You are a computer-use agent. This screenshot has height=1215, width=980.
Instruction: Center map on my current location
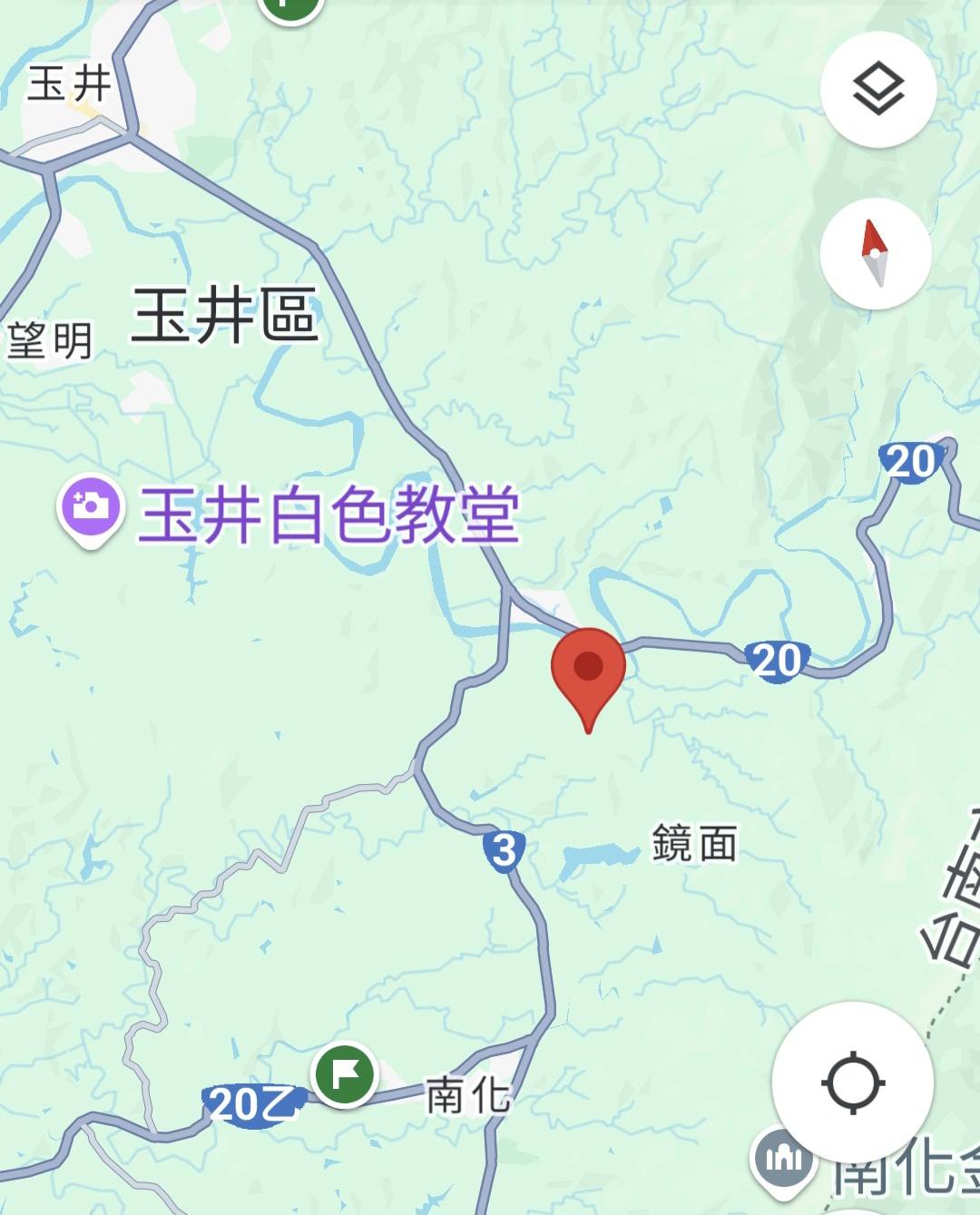[x=852, y=1082]
